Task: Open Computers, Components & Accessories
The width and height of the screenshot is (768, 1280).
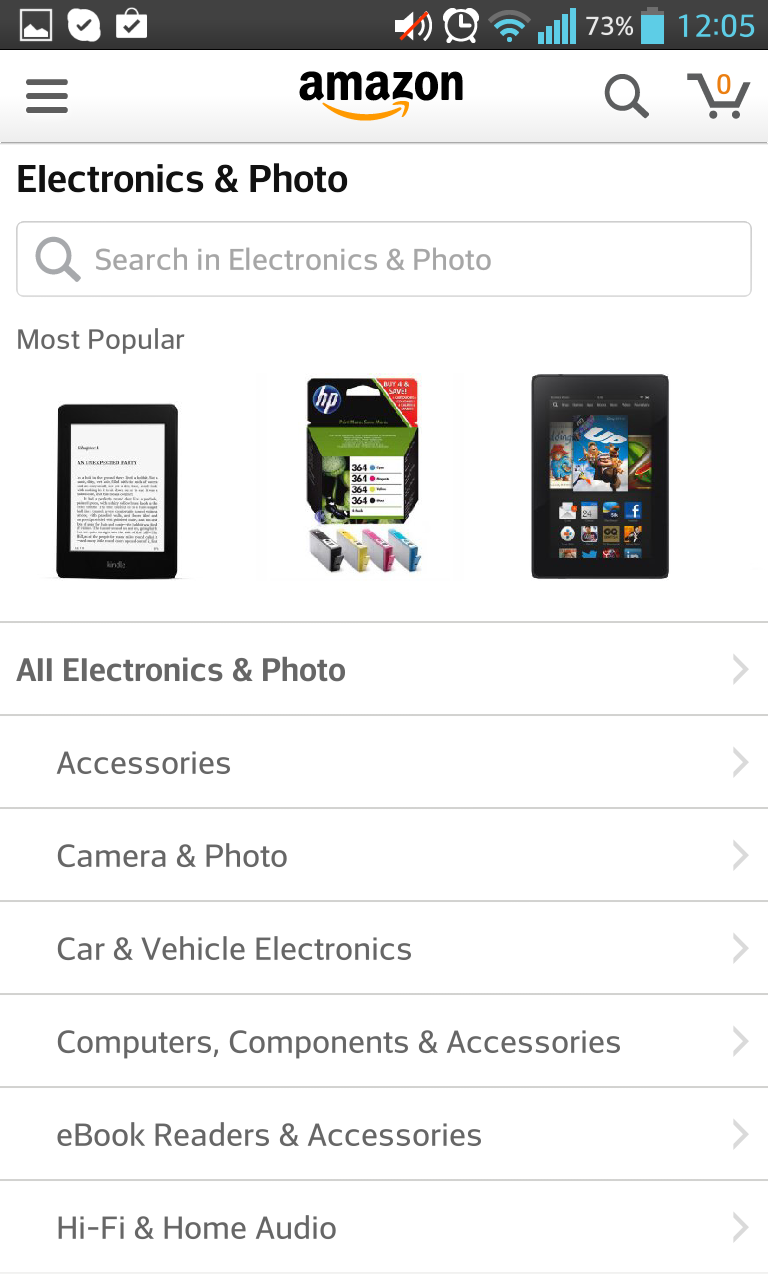Action: pyautogui.click(x=384, y=1041)
